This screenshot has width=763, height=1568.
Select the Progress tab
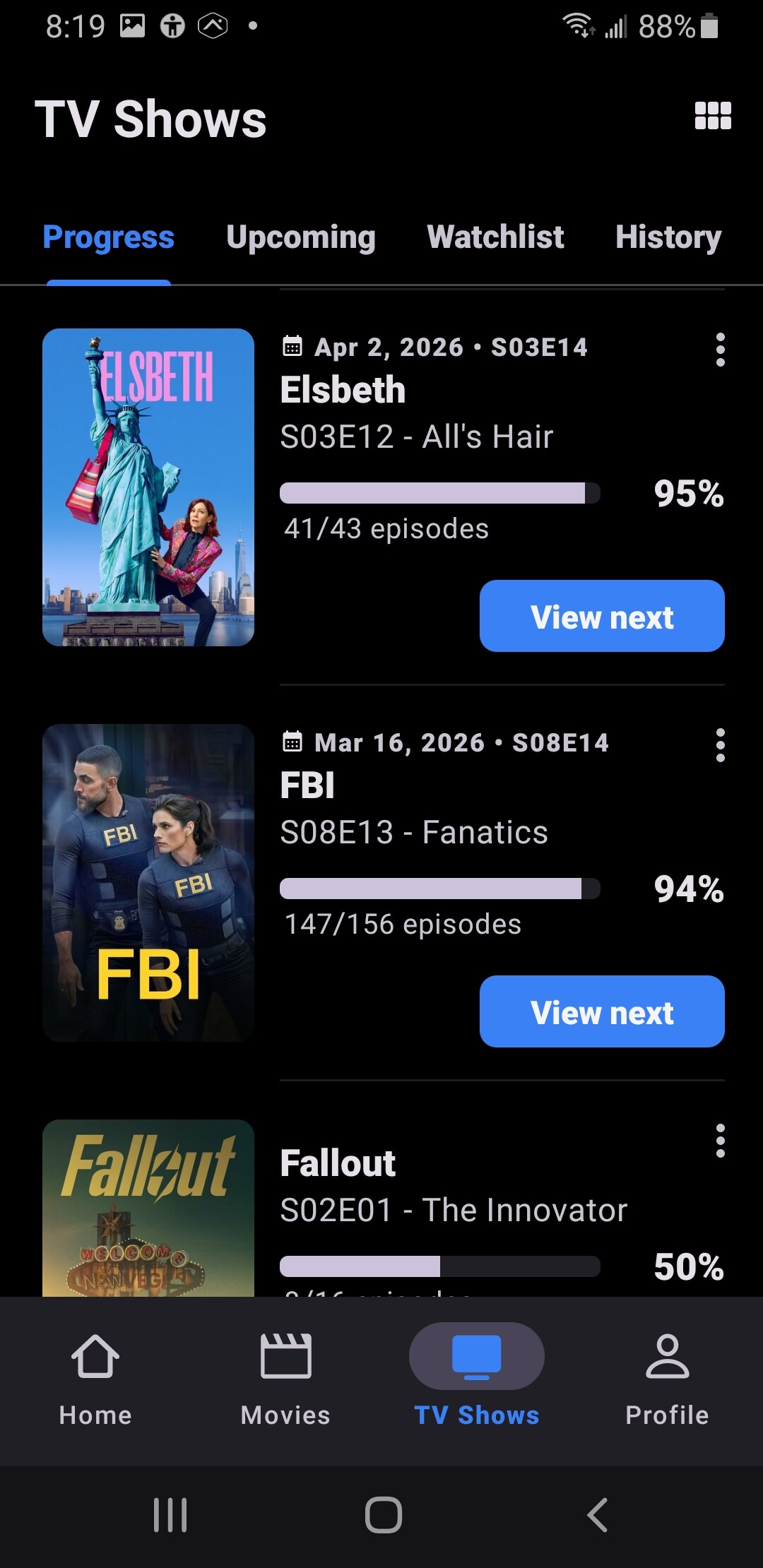(108, 237)
